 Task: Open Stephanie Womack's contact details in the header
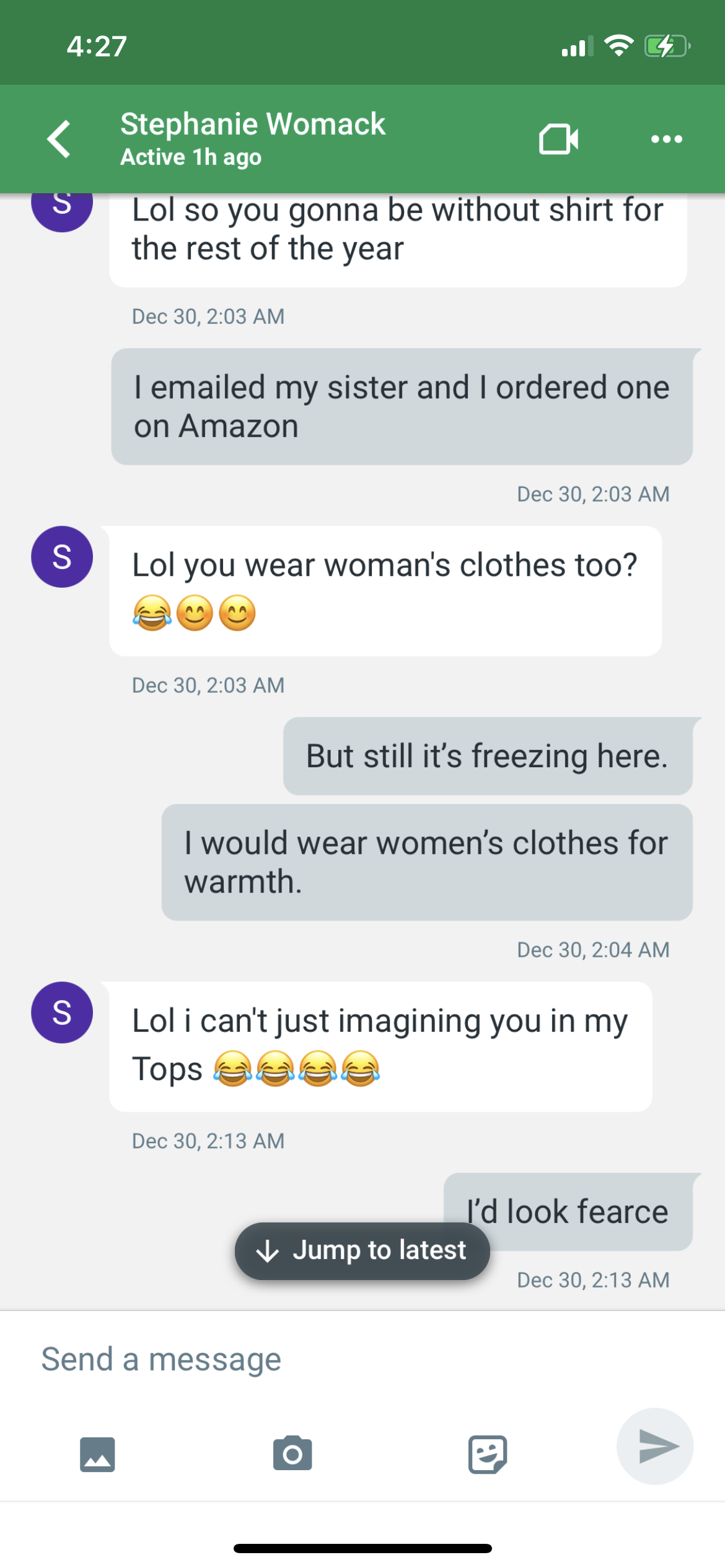tap(253, 139)
